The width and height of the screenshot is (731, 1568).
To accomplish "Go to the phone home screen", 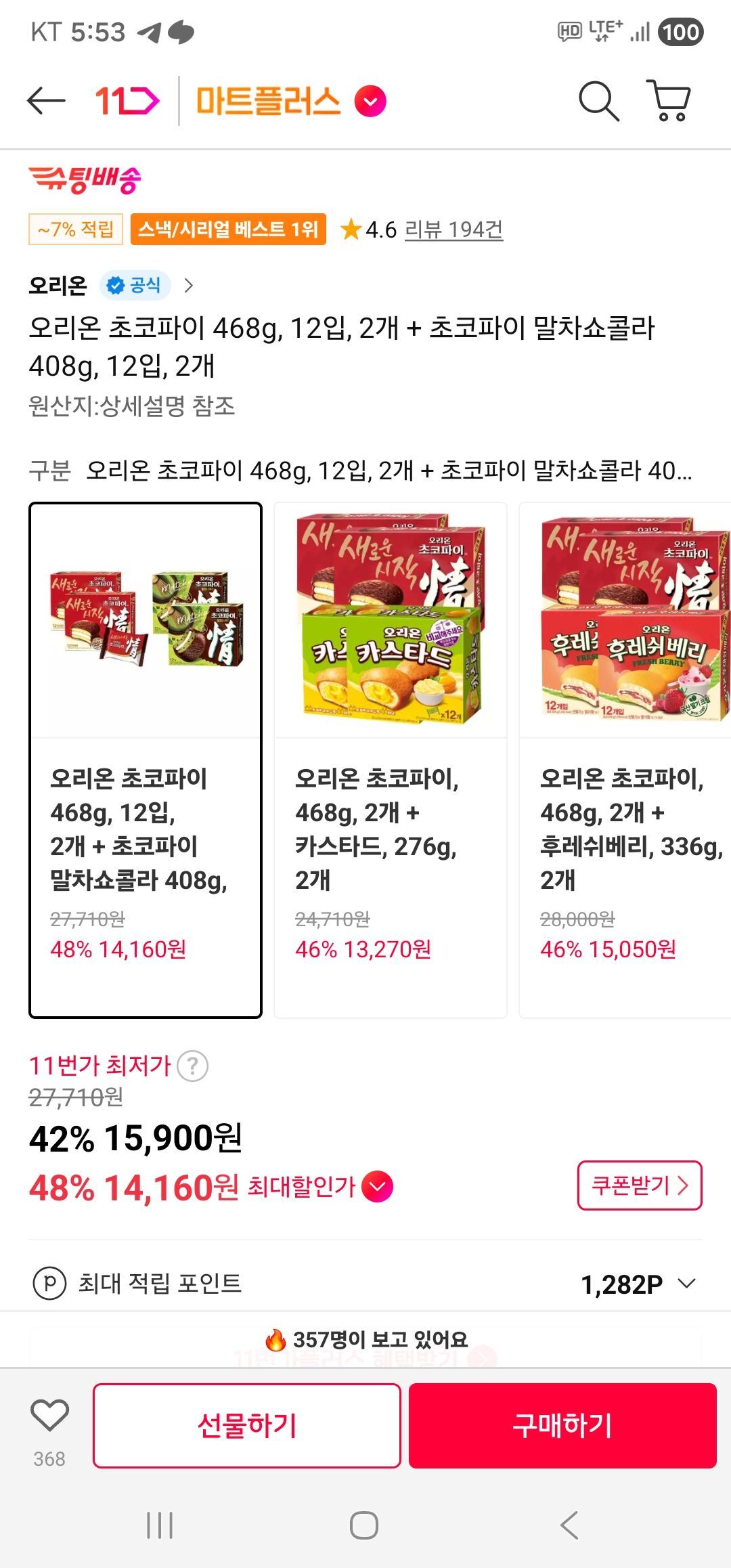I will click(364, 1525).
